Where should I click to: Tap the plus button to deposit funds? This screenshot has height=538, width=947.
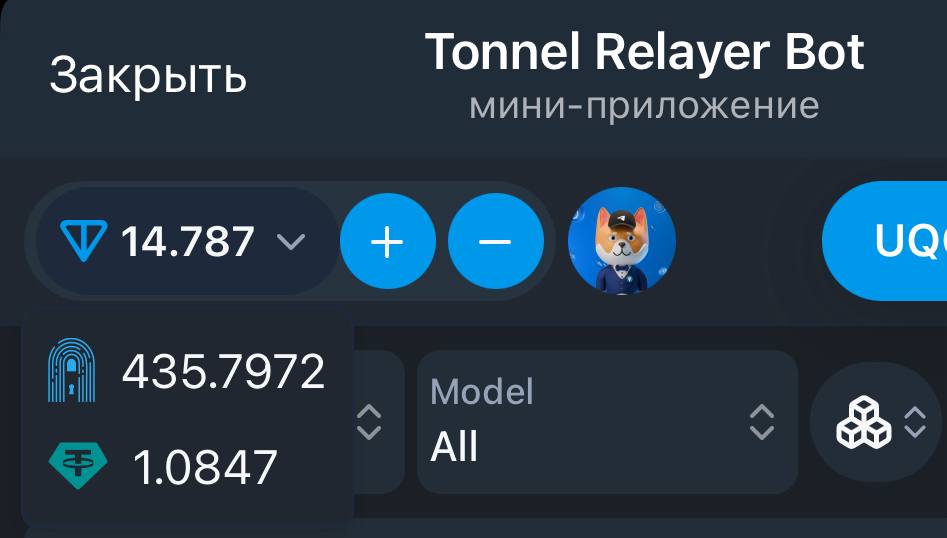pos(388,242)
